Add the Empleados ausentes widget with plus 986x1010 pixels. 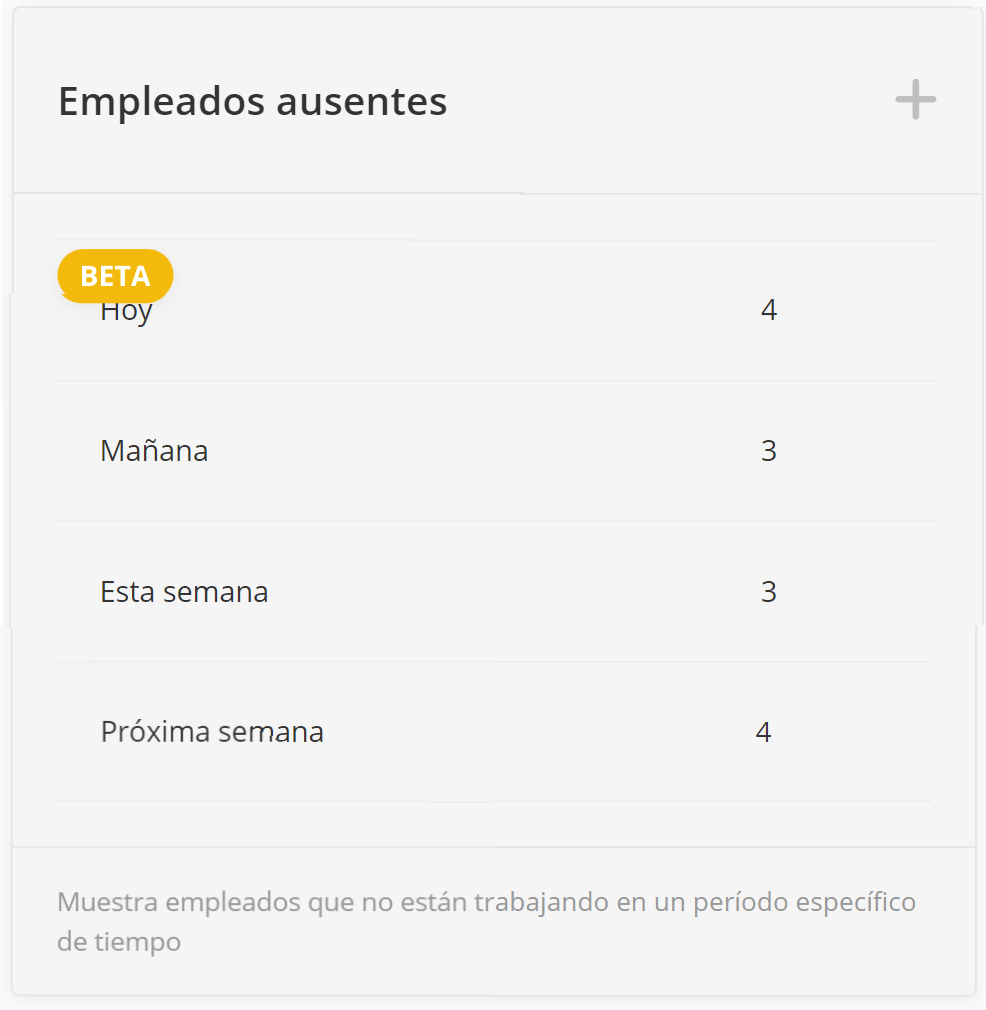[x=915, y=101]
